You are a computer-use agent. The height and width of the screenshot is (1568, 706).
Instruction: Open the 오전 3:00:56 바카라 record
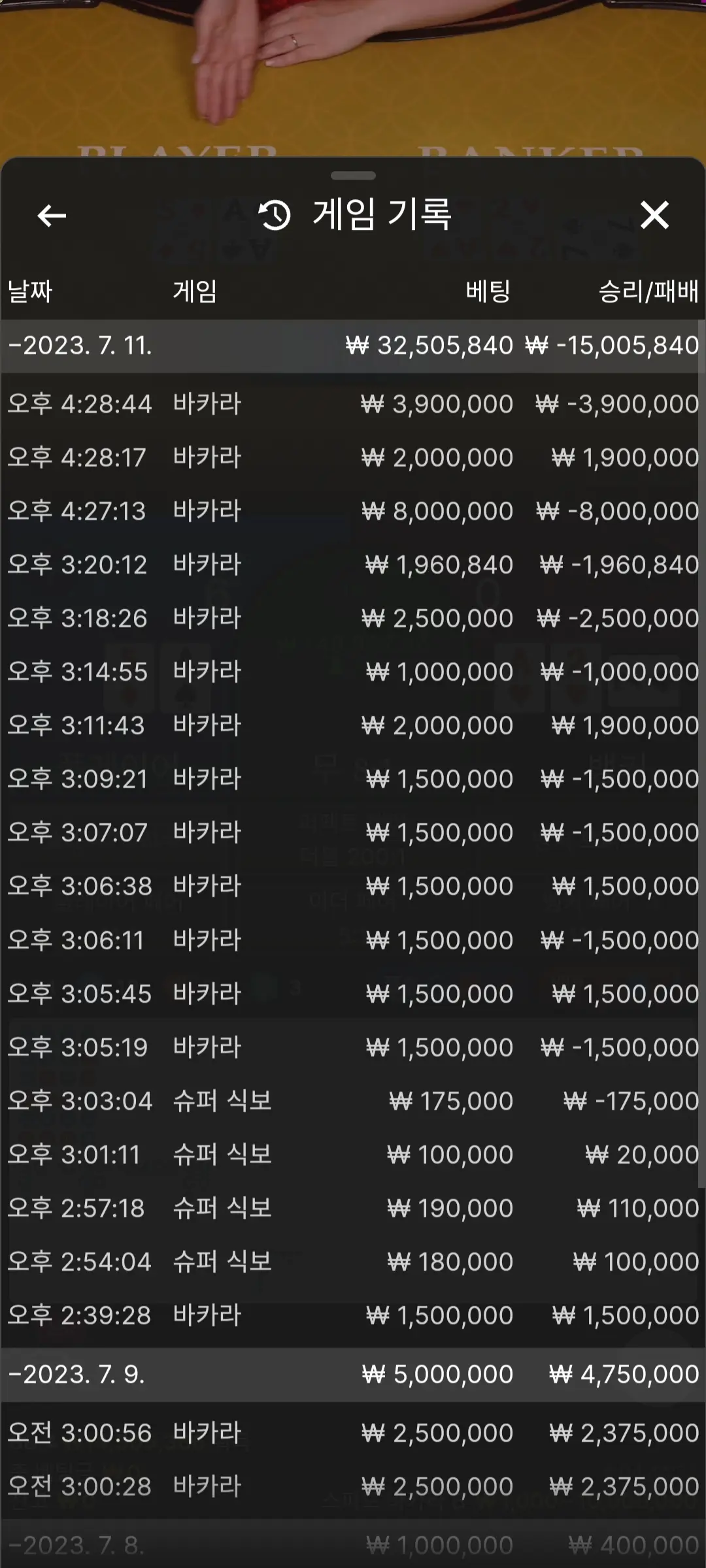pyautogui.click(x=353, y=1433)
